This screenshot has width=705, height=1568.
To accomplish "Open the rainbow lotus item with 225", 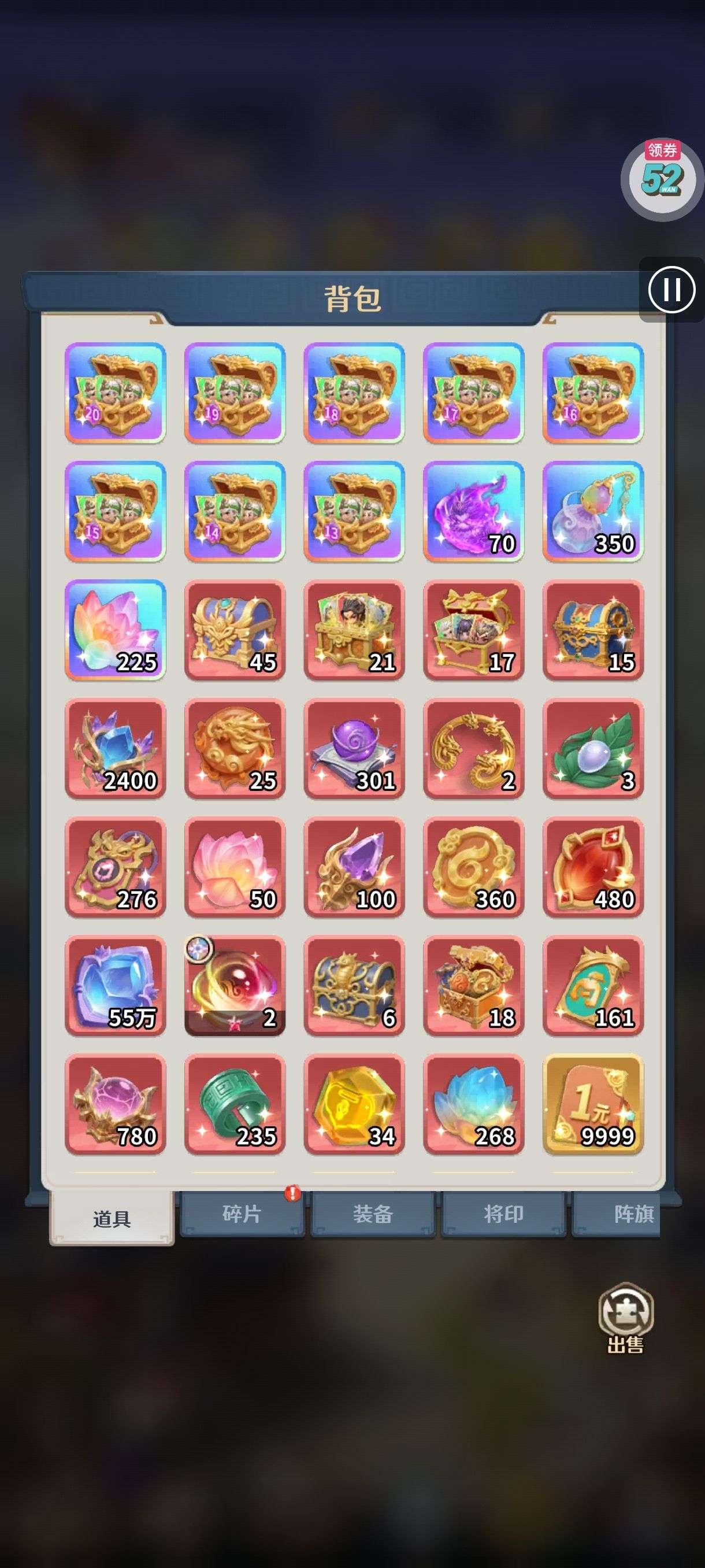I will tap(116, 630).
